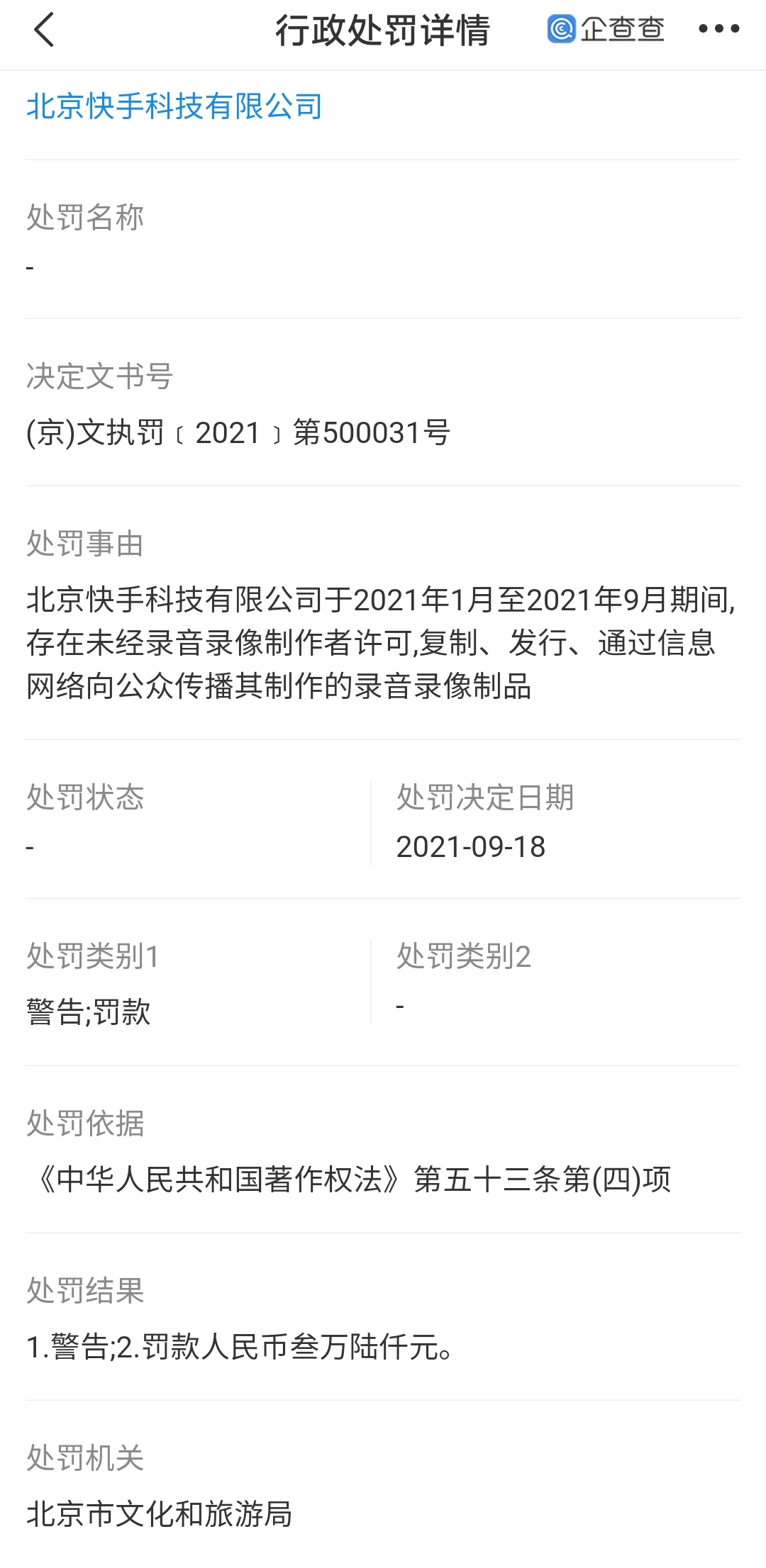Open the three-dot more options menu
The width and height of the screenshot is (766, 1568).
pos(717,30)
